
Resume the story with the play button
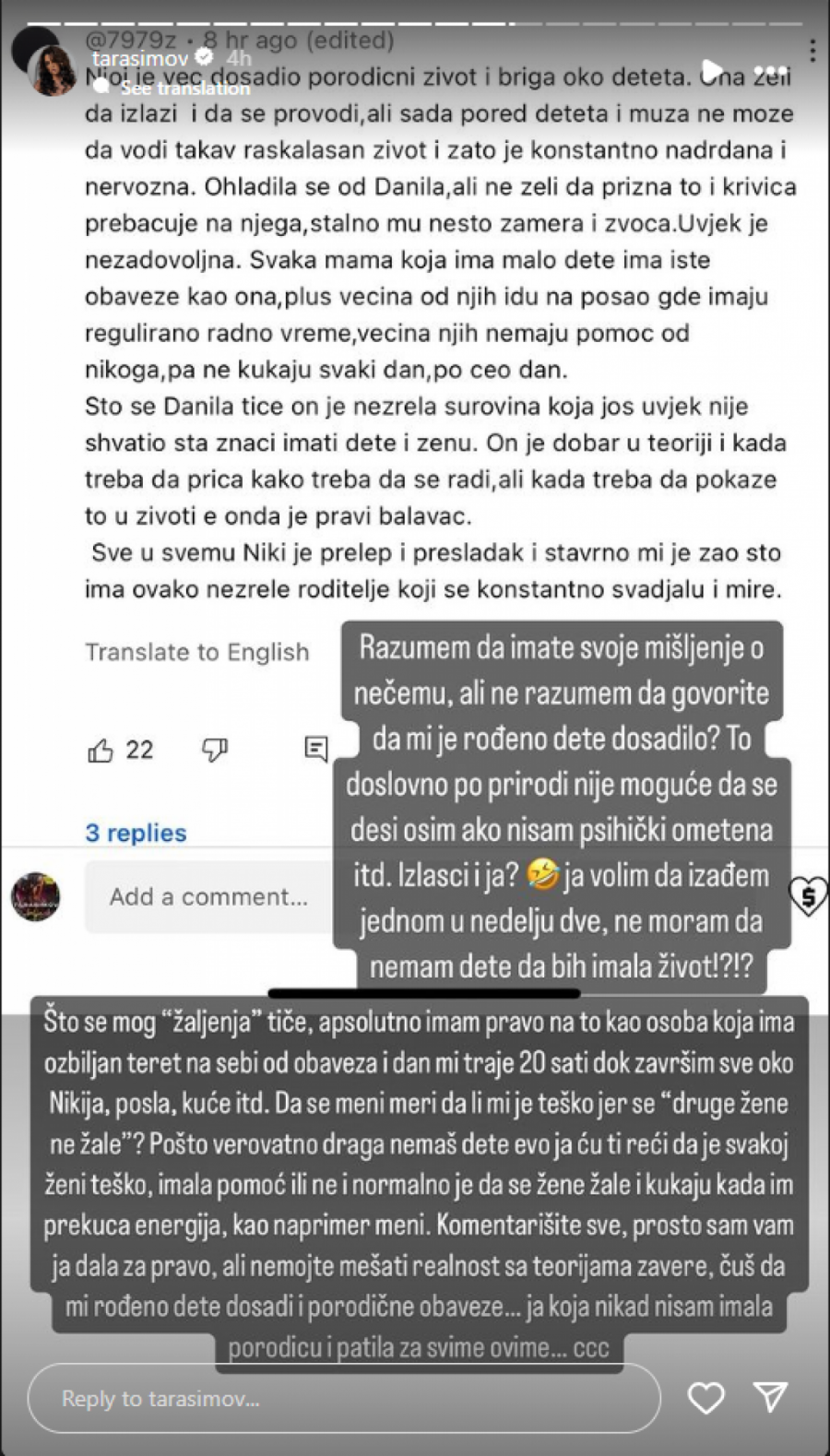pos(713,70)
